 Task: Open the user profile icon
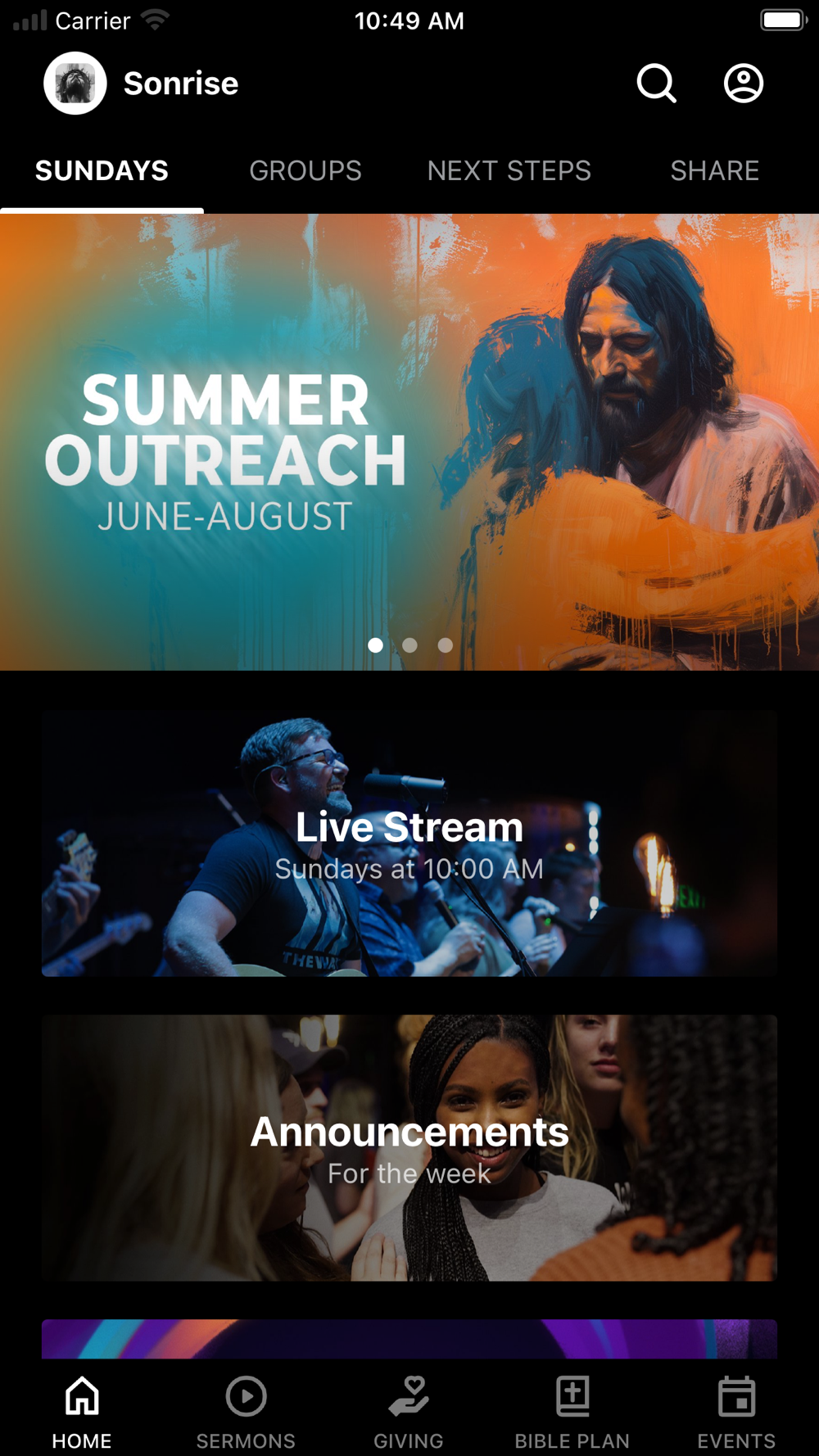tap(744, 83)
